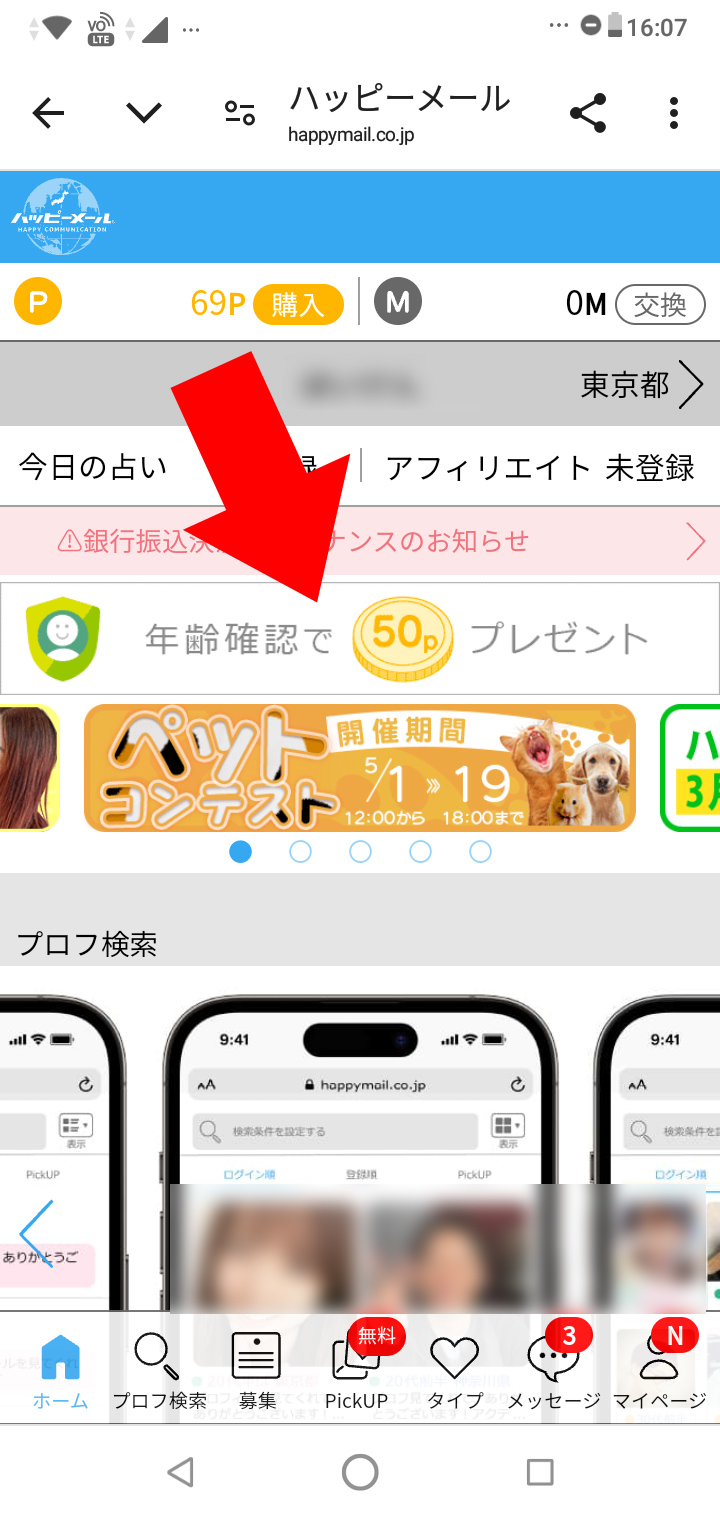Go back with the browser arrow
720x1520 pixels.
pos(48,113)
